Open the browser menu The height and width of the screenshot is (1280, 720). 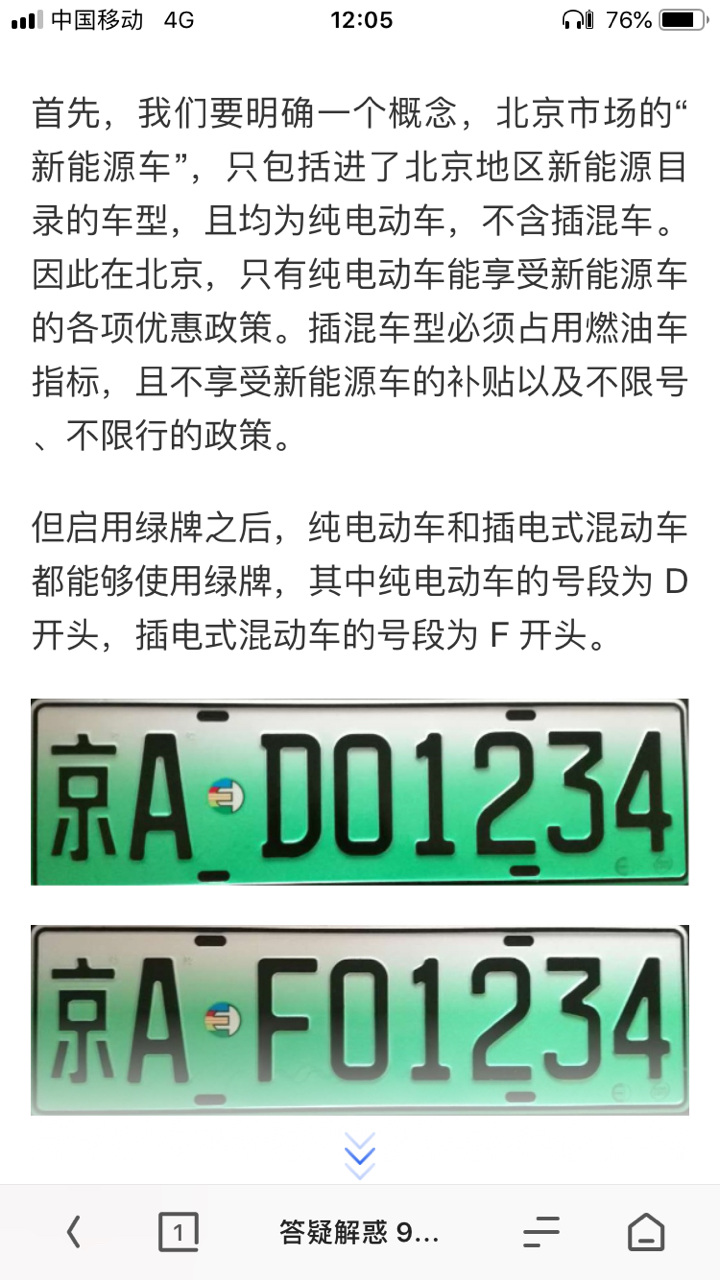(541, 1232)
